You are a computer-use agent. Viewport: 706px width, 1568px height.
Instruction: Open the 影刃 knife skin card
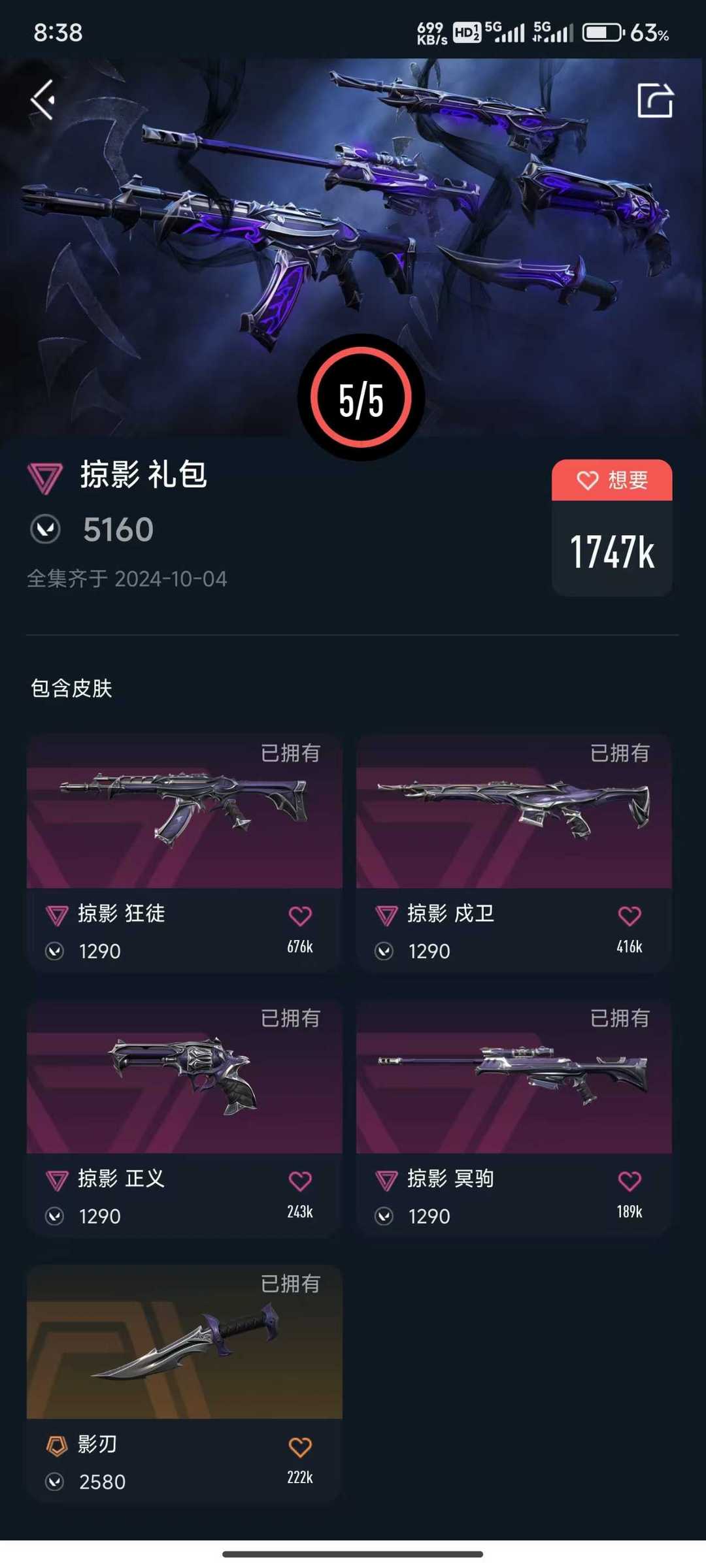pyautogui.click(x=184, y=1383)
